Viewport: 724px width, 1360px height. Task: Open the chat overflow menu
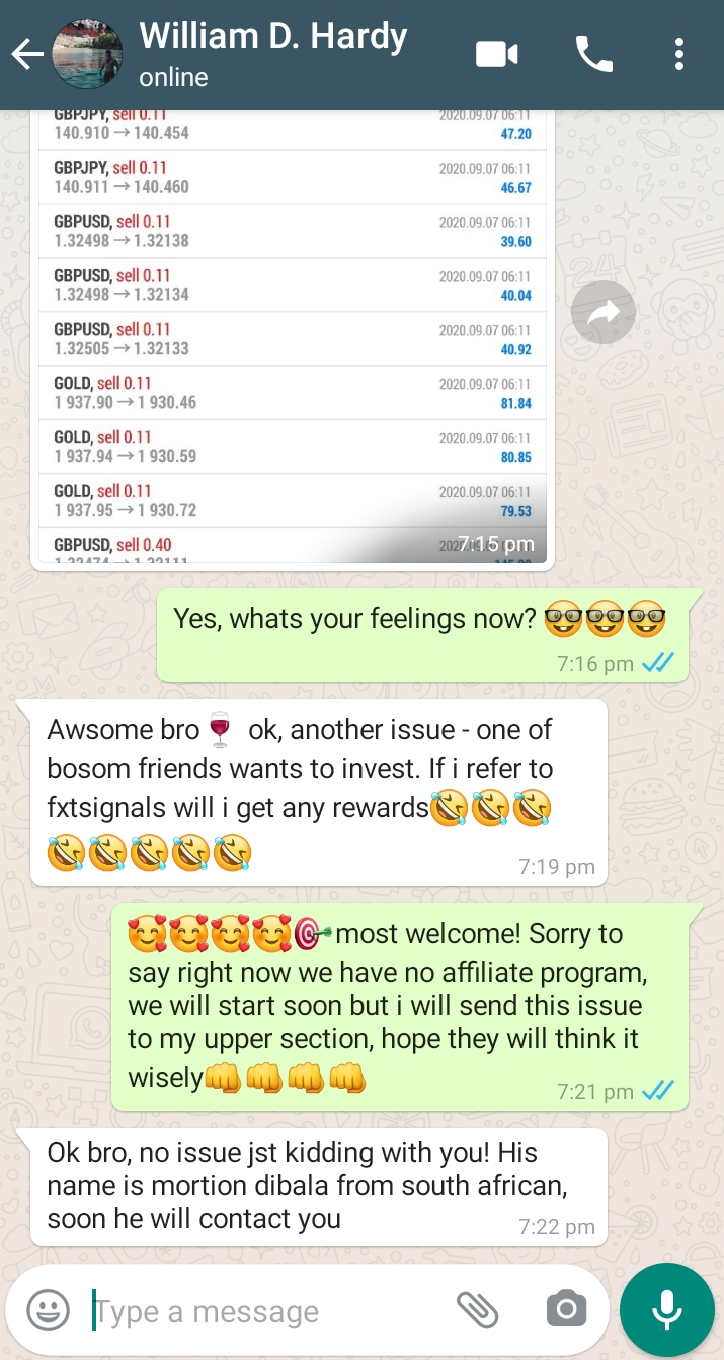pos(679,54)
